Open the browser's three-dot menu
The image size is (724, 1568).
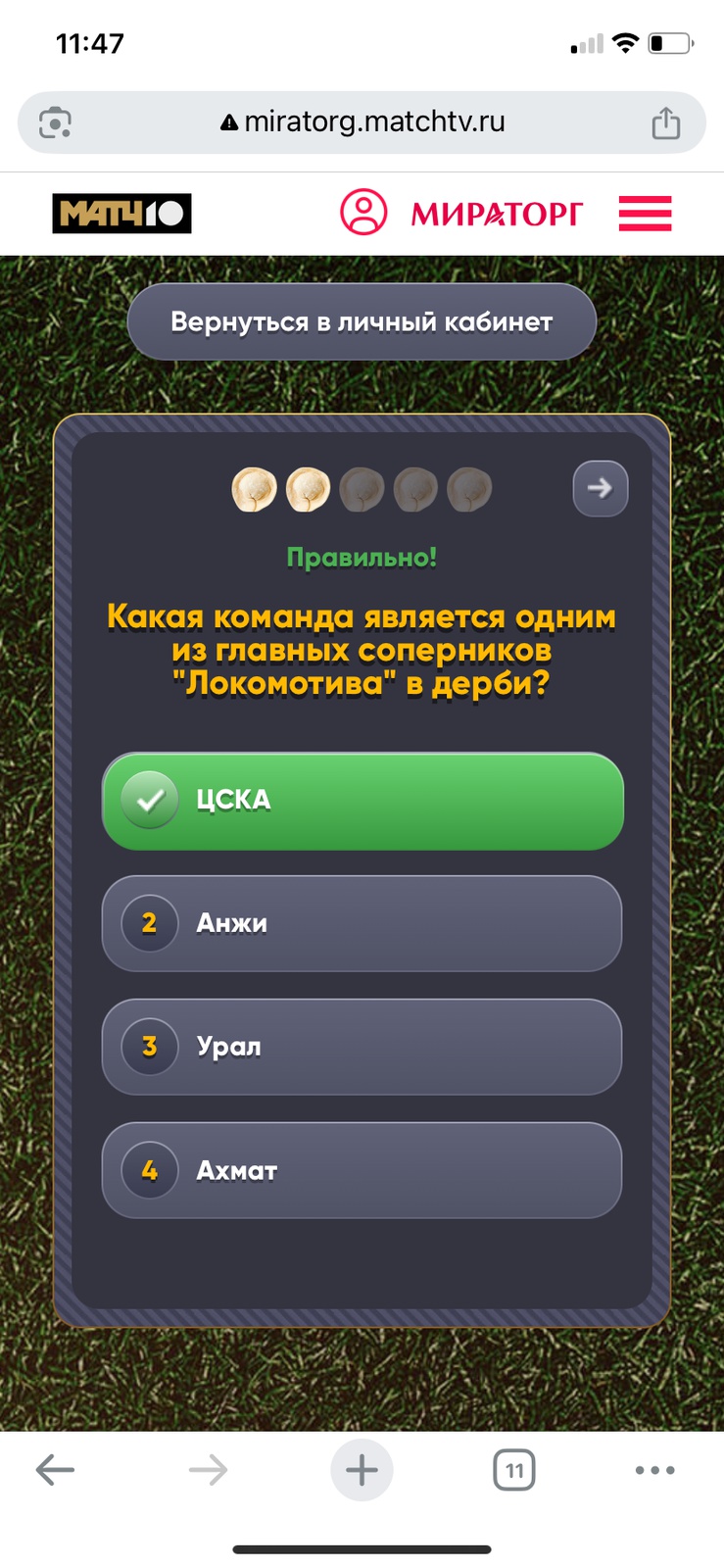[654, 1469]
